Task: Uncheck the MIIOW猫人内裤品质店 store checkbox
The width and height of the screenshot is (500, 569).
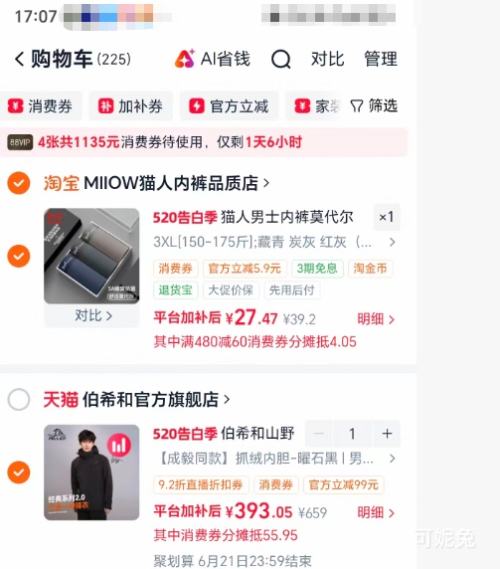Action: pyautogui.click(x=19, y=183)
